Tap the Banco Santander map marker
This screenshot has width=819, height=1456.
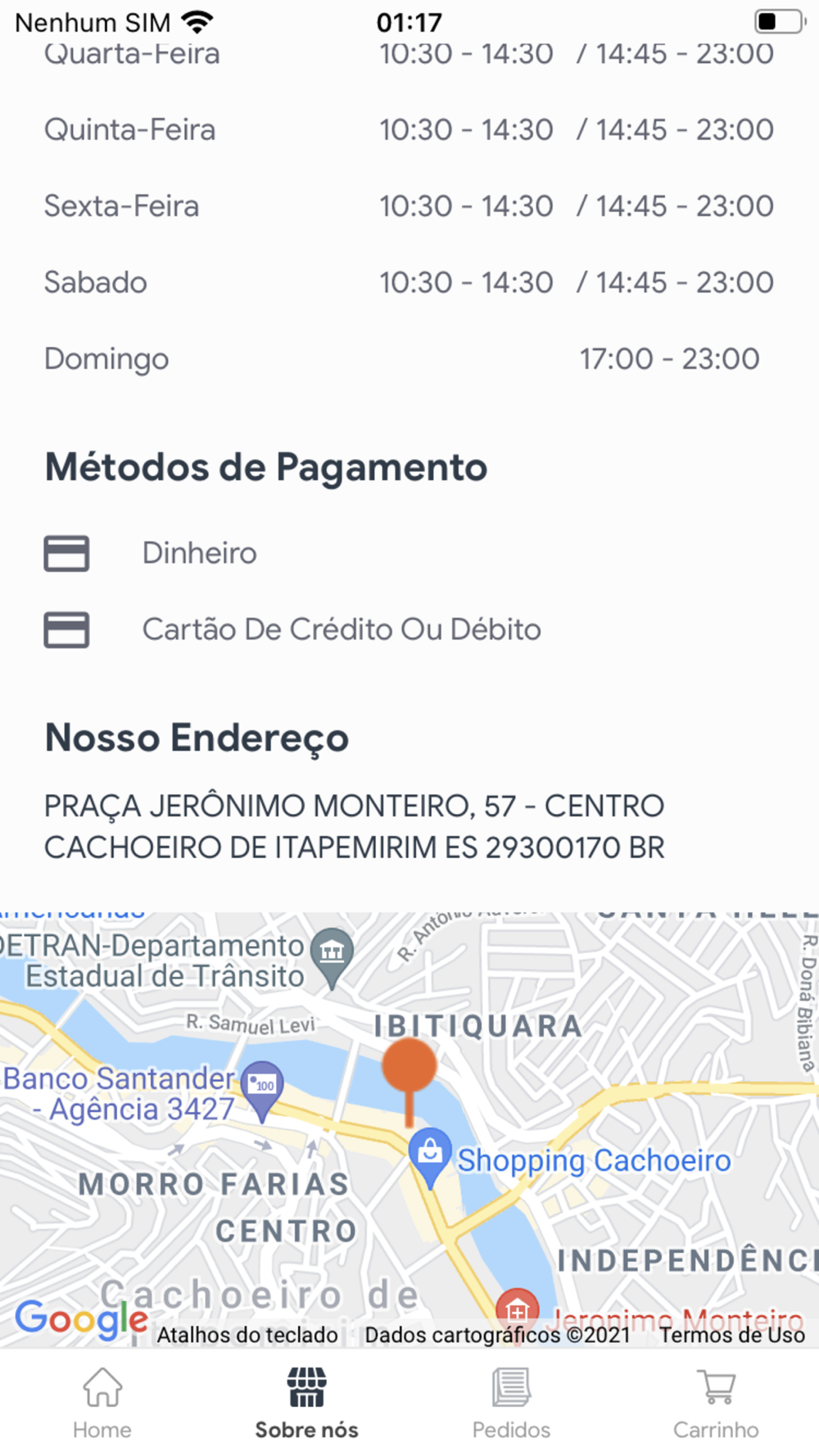262,1091
